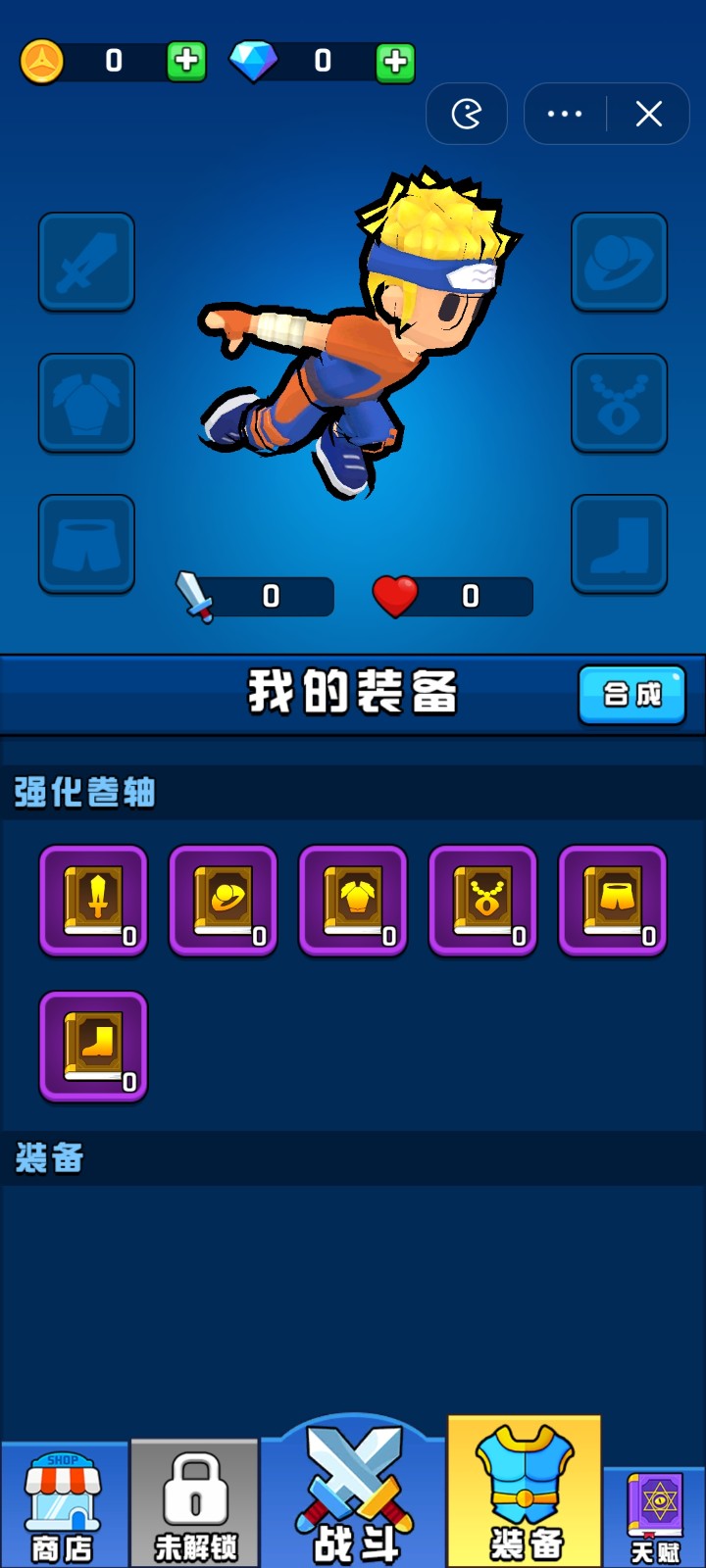Select the sword enhancement scroll
706x1568 pixels.
[93, 900]
